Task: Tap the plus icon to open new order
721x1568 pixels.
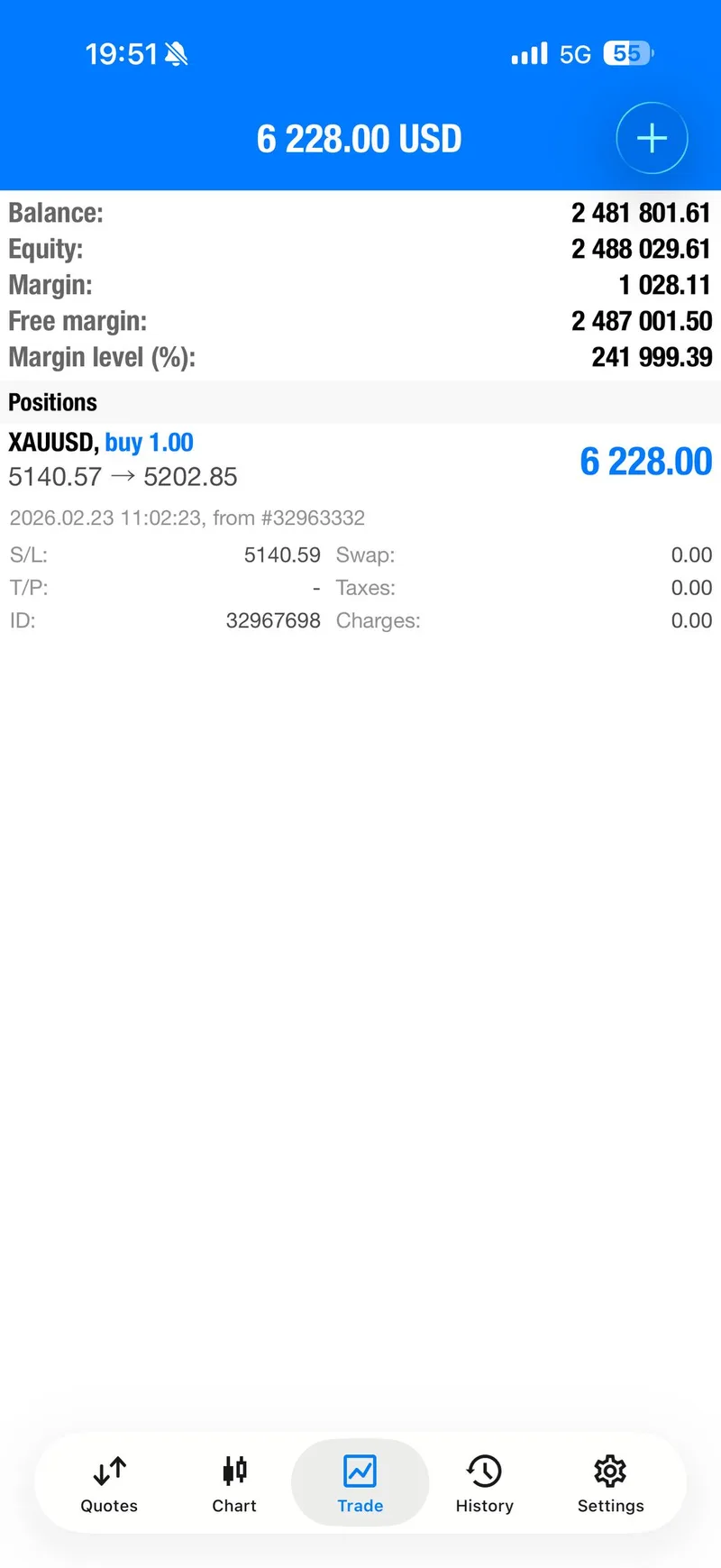Action: point(651,138)
